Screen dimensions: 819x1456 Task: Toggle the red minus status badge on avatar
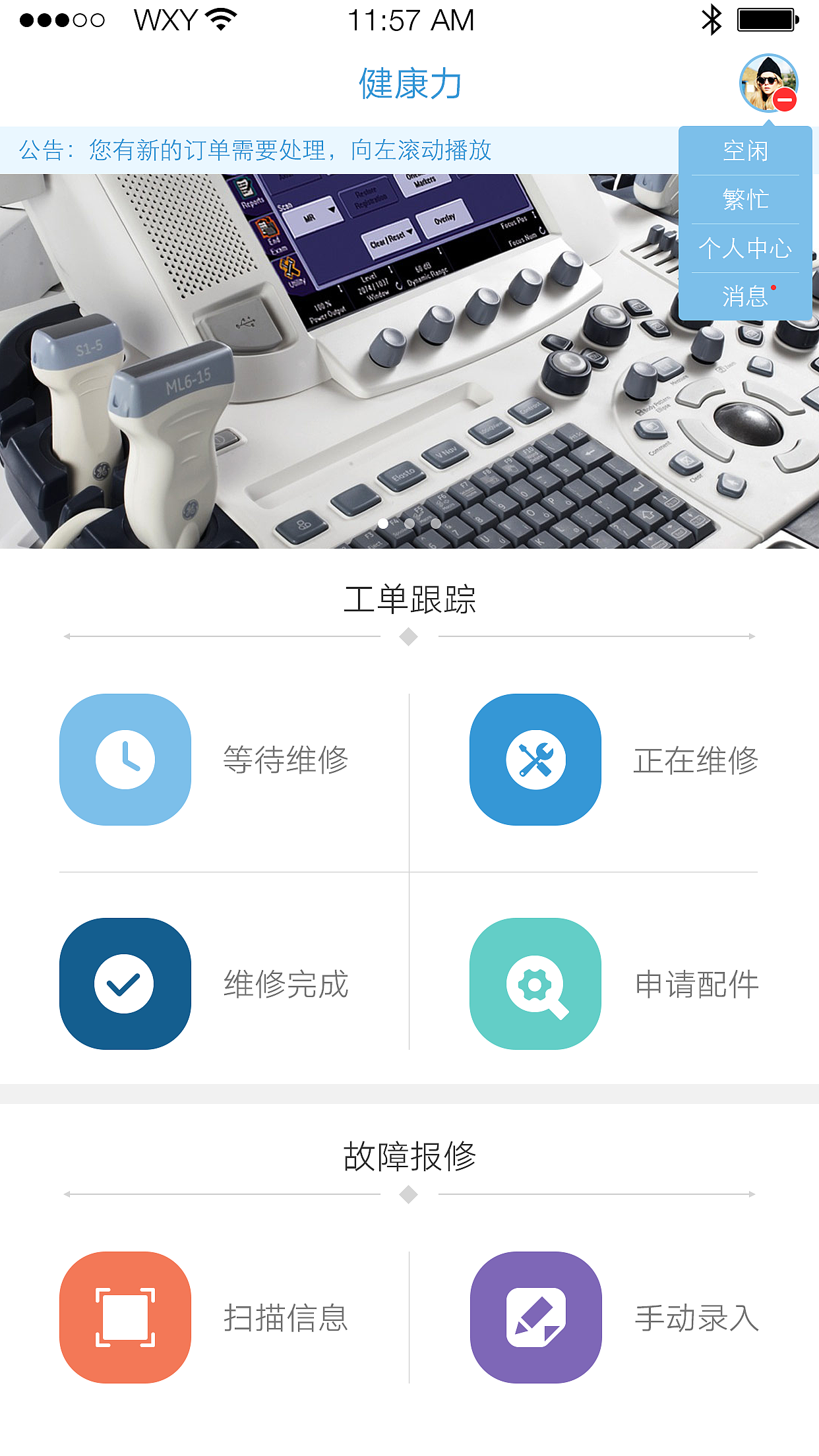coord(785,100)
